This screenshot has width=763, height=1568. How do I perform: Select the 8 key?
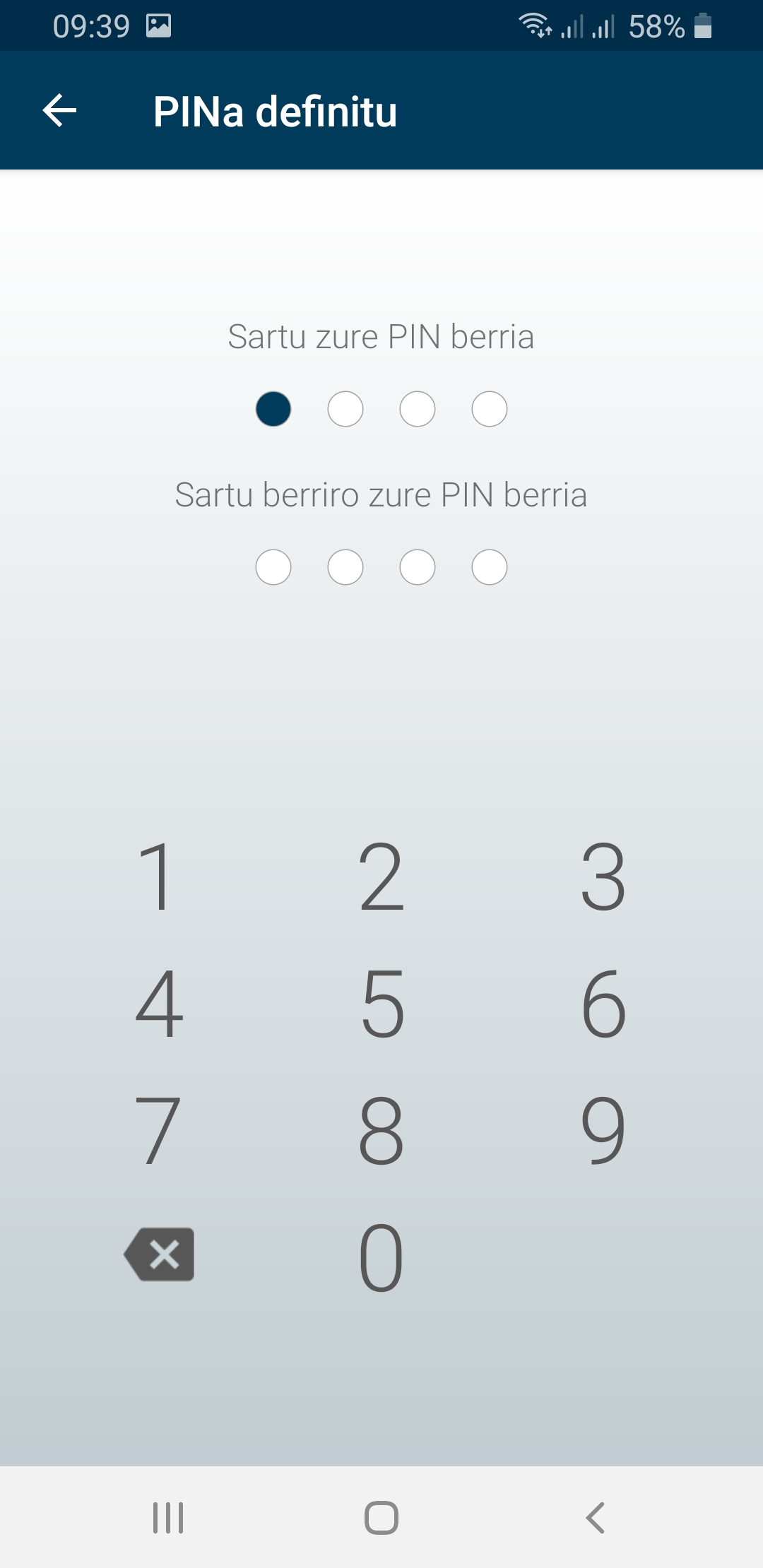click(x=381, y=1130)
